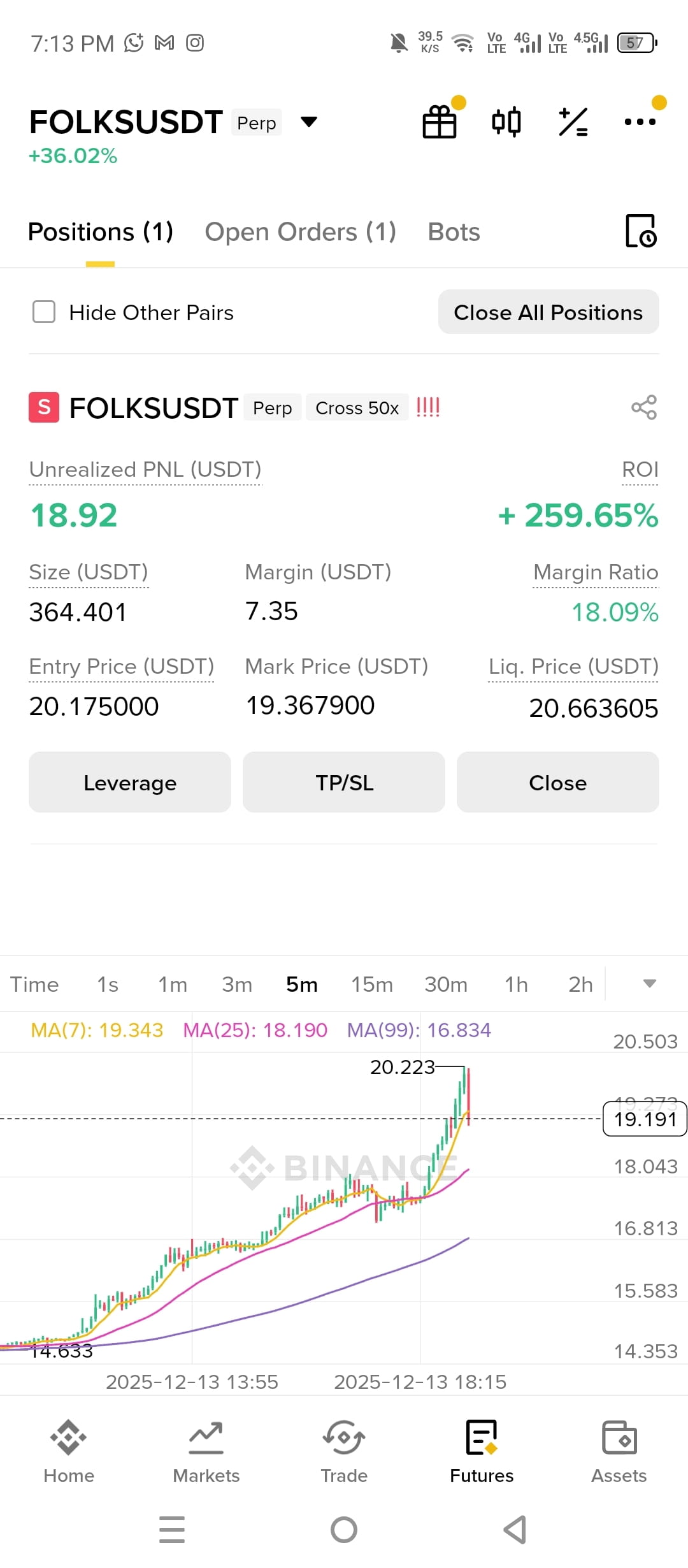This screenshot has height=1568, width=688.
Task: Set TP/SL for the position
Action: point(344,782)
